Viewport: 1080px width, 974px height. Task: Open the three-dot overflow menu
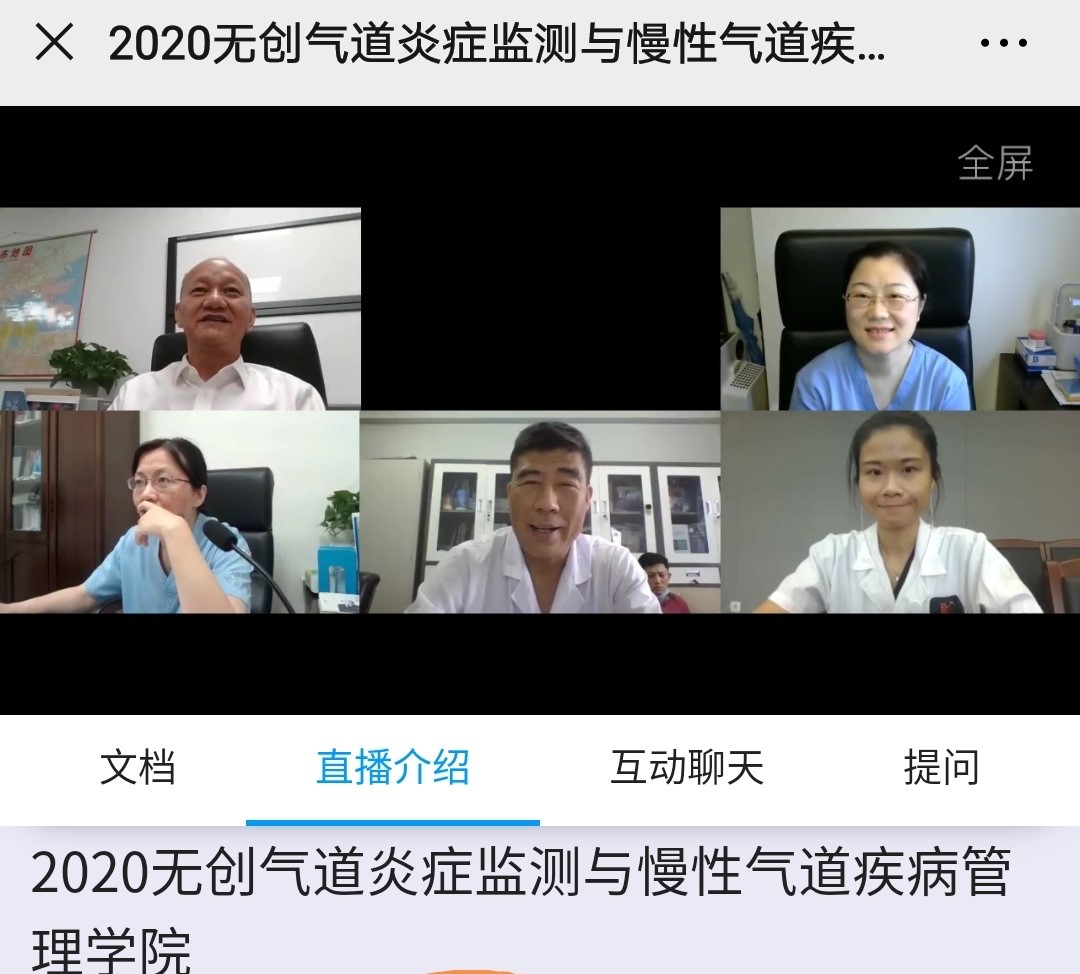(x=1003, y=44)
